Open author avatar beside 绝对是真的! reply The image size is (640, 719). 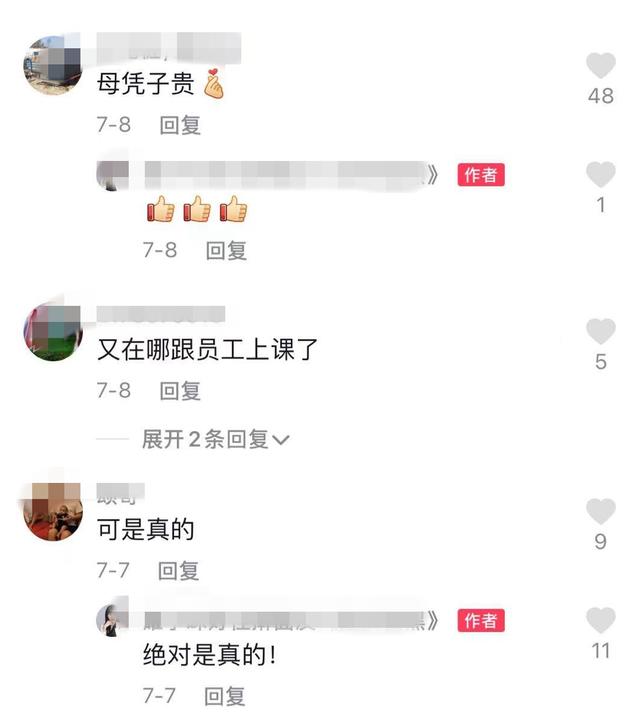coord(111,622)
